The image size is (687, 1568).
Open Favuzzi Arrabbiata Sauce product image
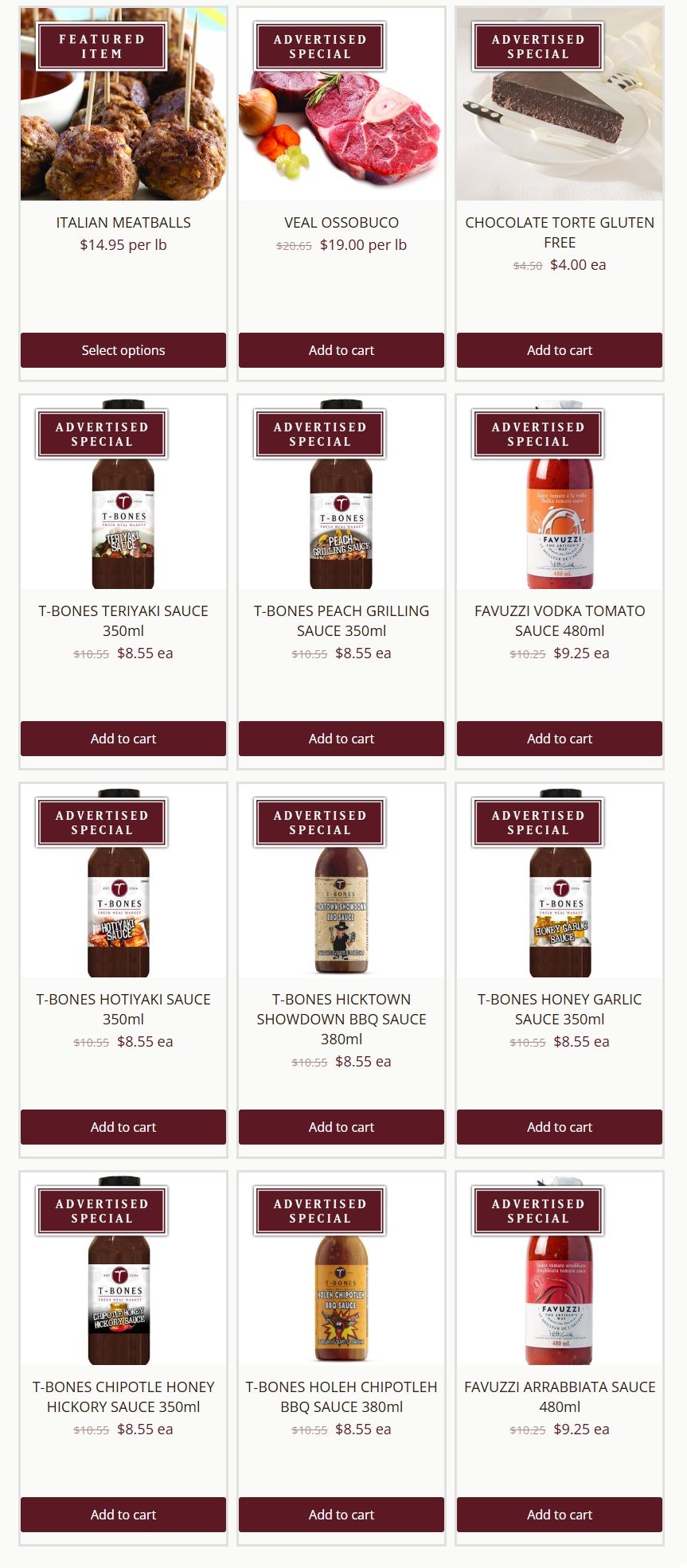(560, 1297)
